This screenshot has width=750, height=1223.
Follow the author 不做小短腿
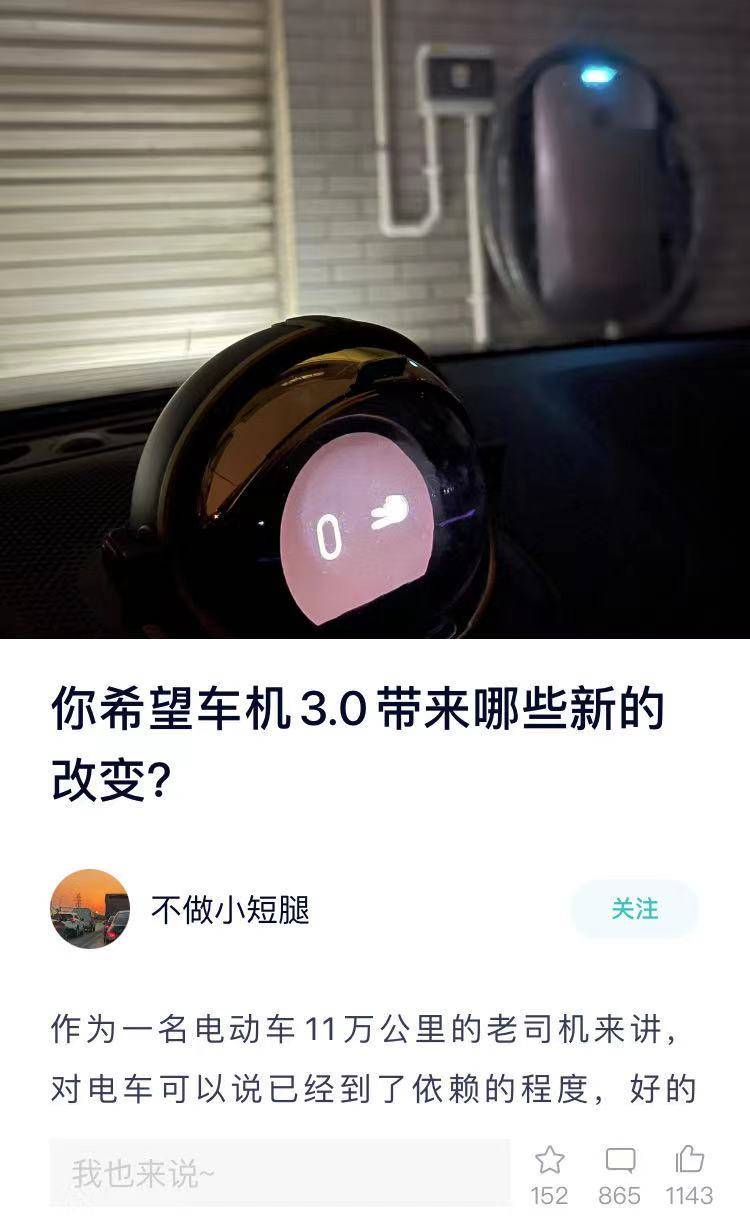[x=634, y=909]
